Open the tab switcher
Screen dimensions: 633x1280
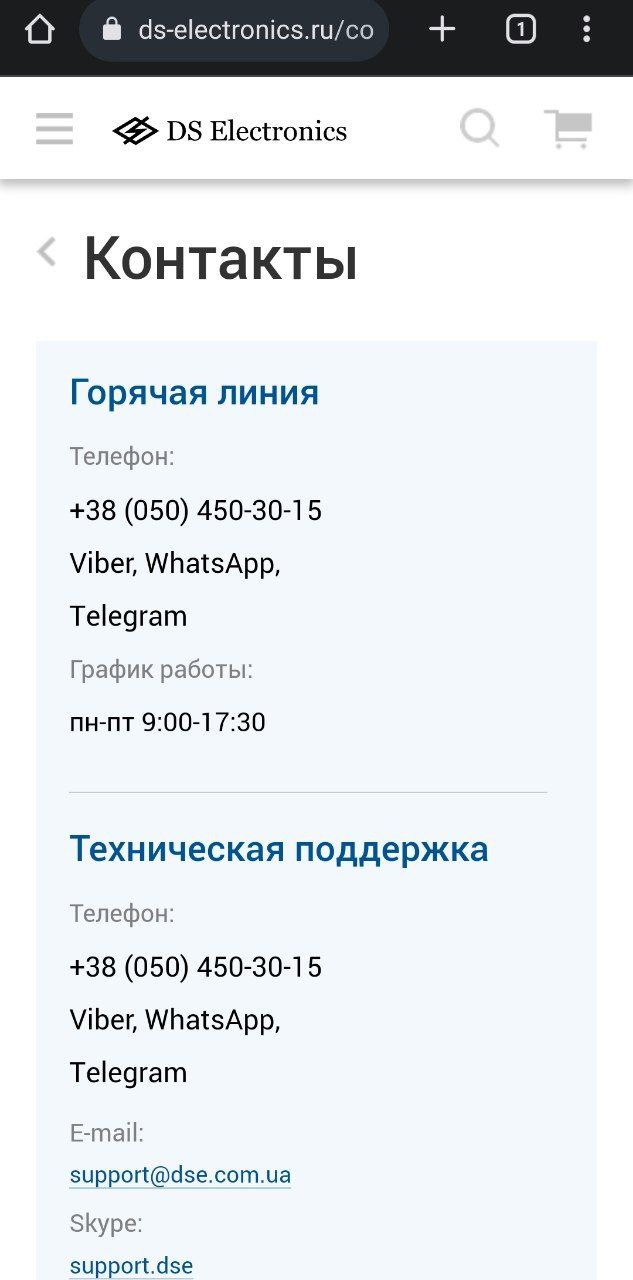pyautogui.click(x=520, y=30)
